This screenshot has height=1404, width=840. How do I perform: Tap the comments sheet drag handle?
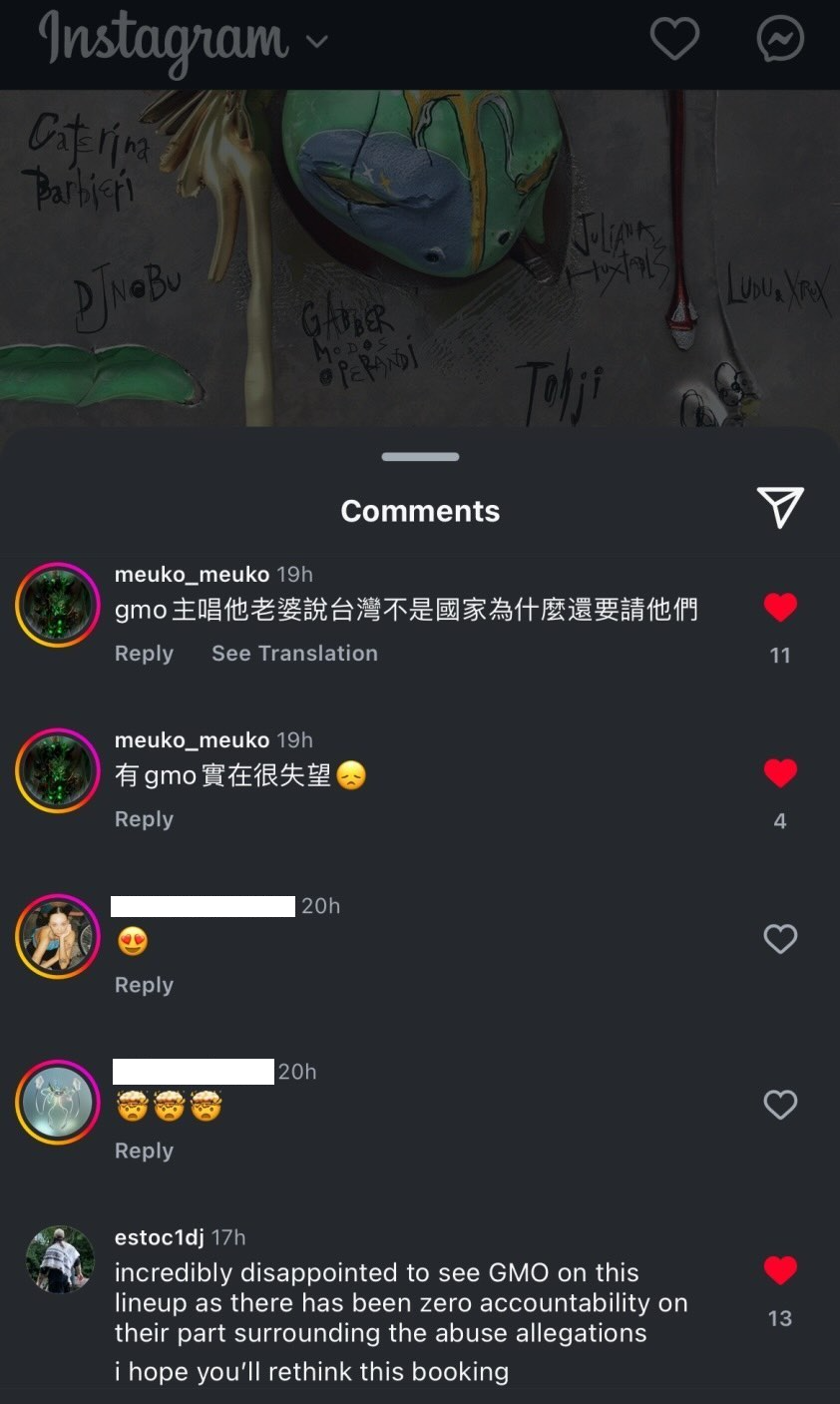(420, 457)
